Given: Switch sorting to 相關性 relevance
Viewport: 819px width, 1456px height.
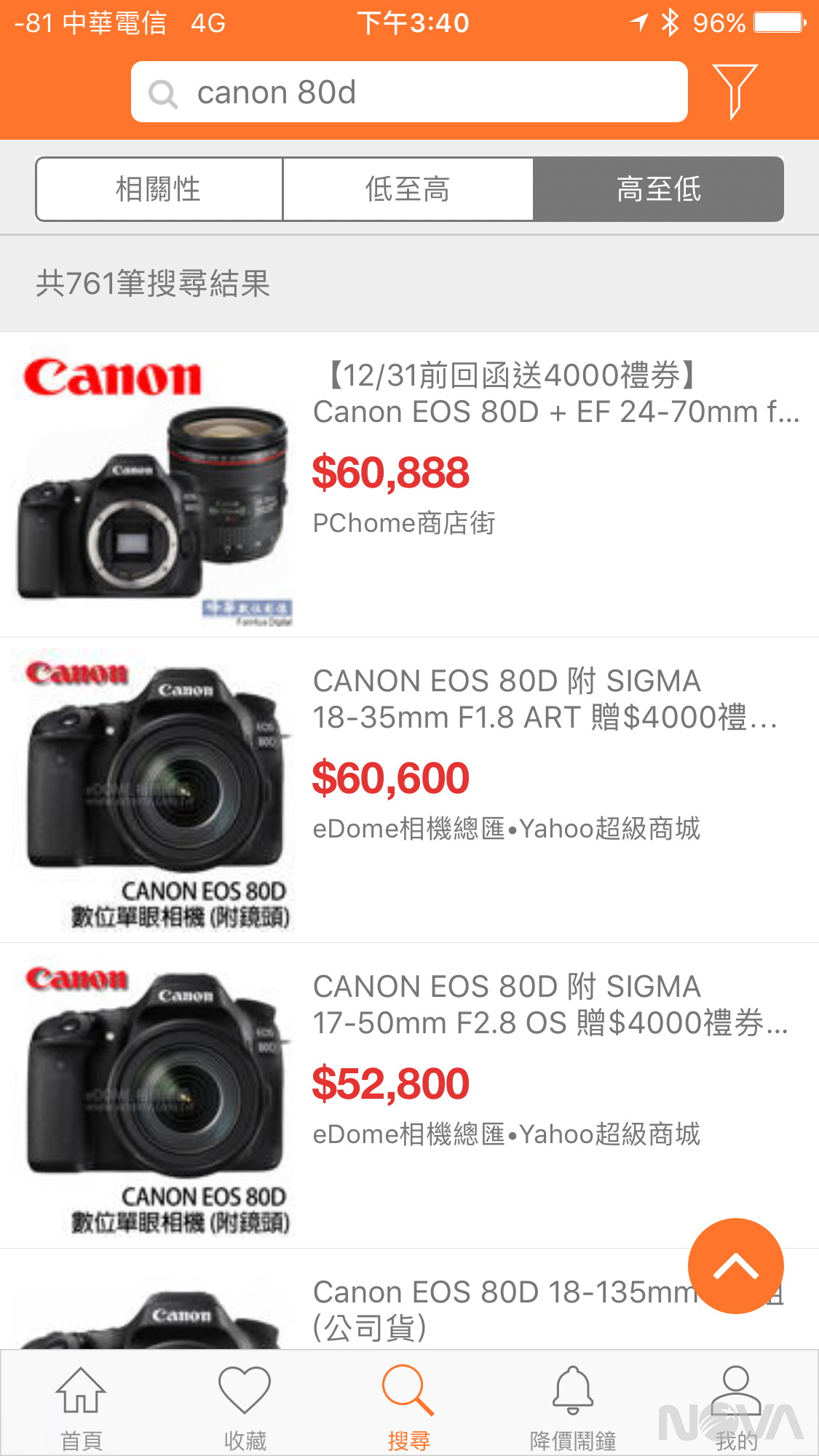Looking at the screenshot, I should [159, 189].
